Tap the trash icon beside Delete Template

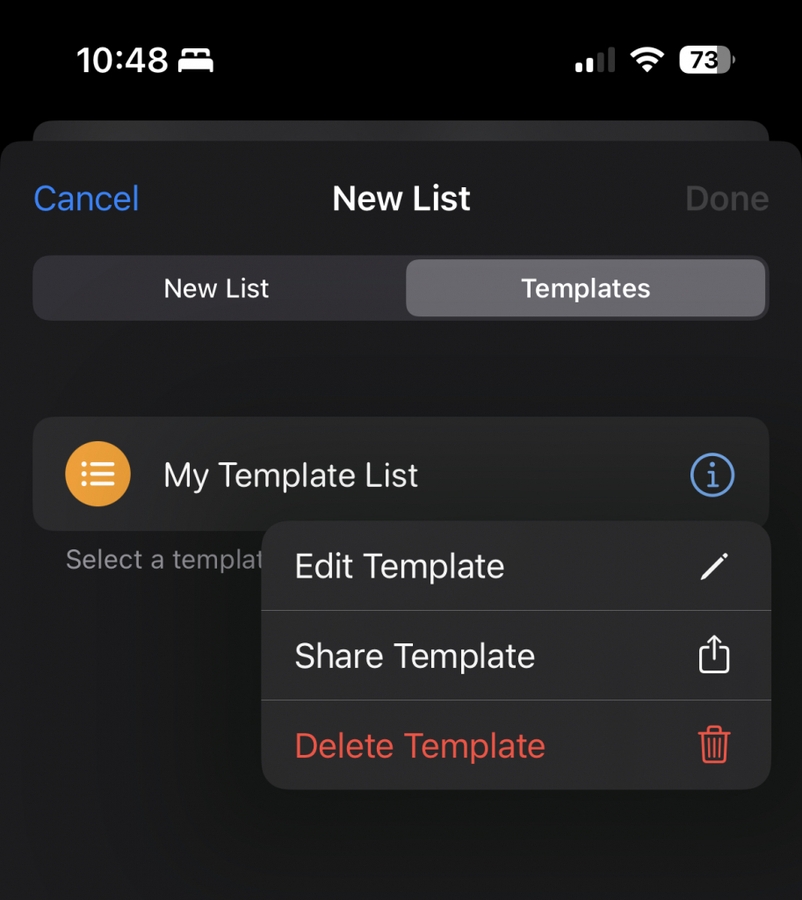[x=713, y=745]
